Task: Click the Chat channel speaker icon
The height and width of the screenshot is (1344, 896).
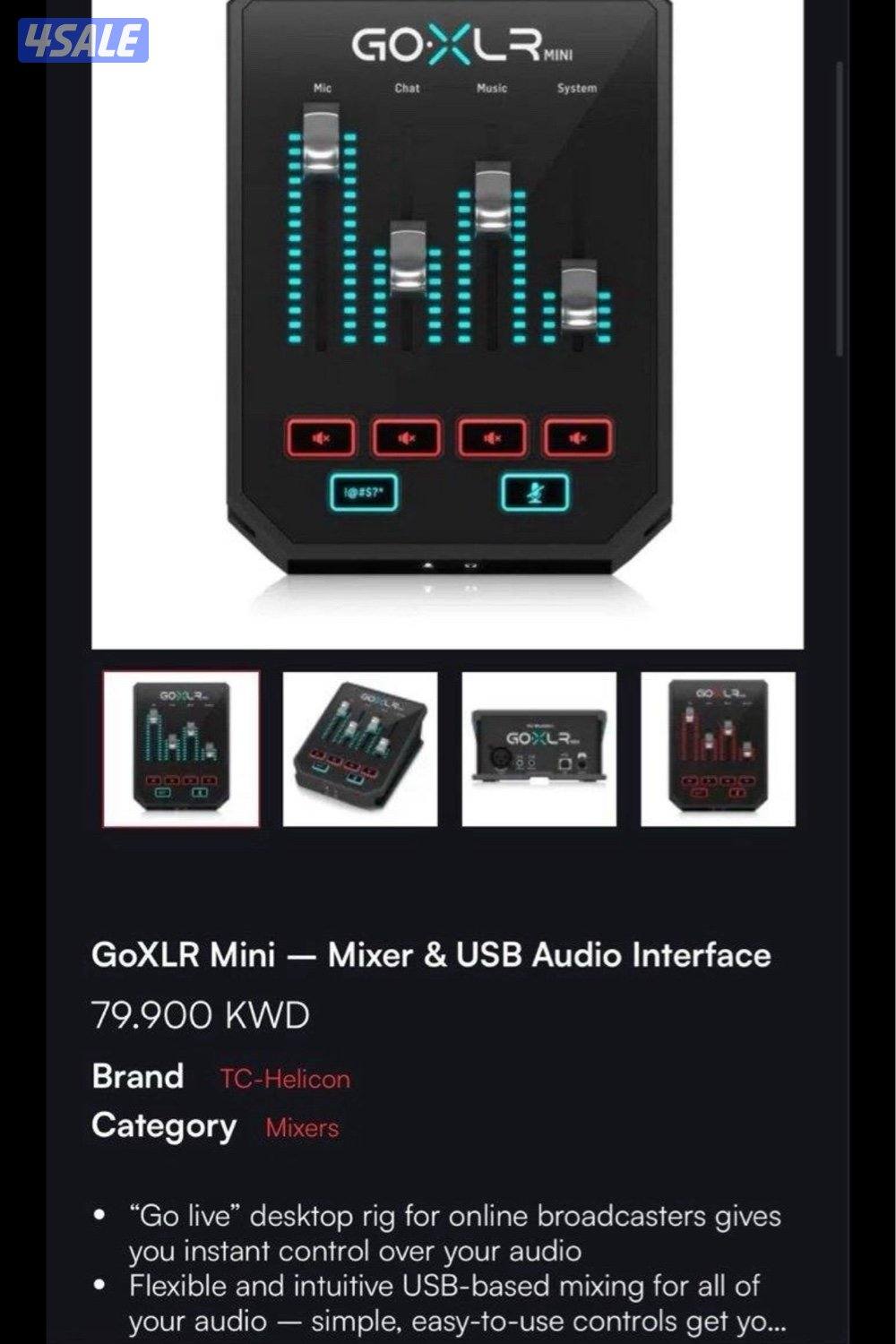Action: pos(408,438)
